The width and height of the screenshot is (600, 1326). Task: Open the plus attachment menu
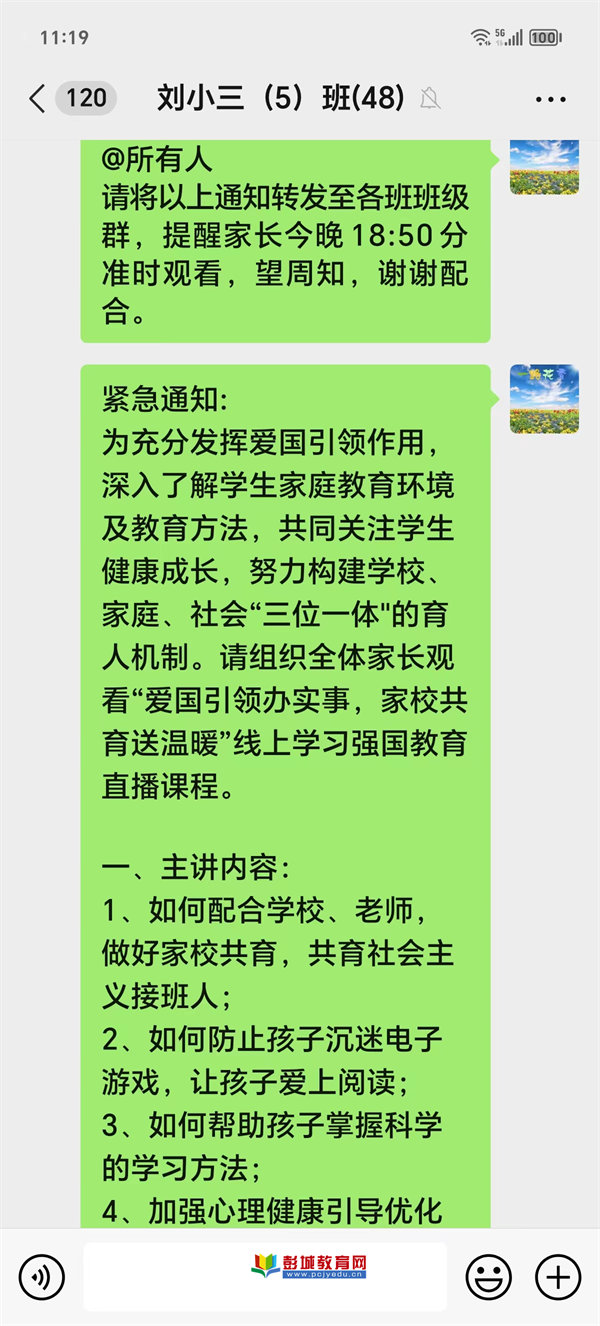point(558,1276)
